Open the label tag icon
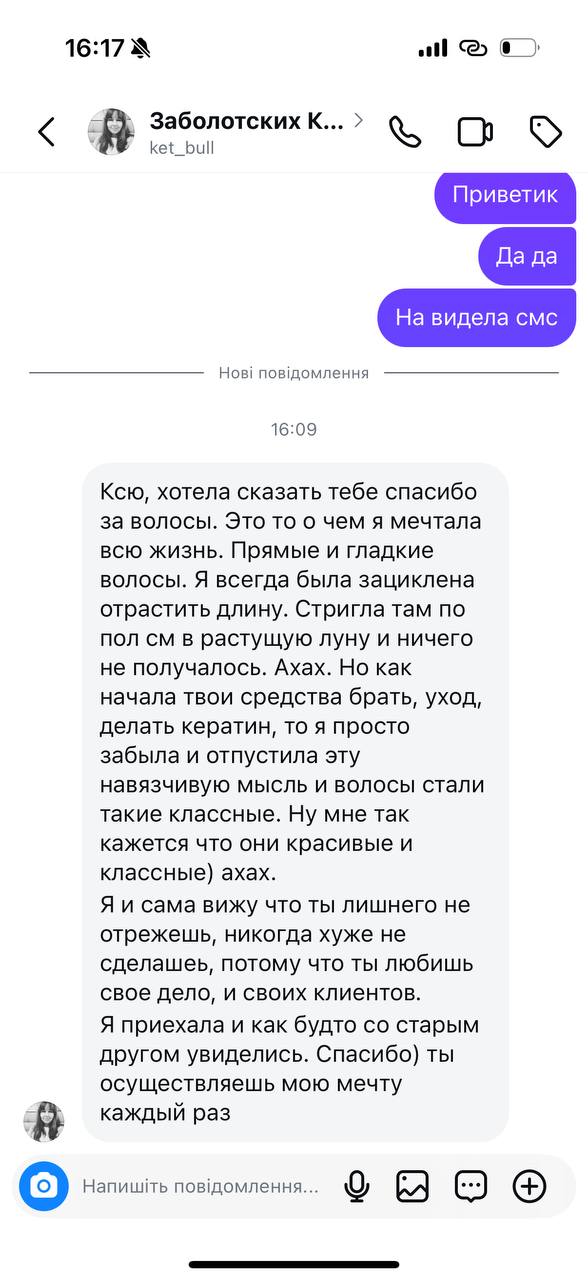The height and width of the screenshot is (1280, 588). (x=545, y=132)
